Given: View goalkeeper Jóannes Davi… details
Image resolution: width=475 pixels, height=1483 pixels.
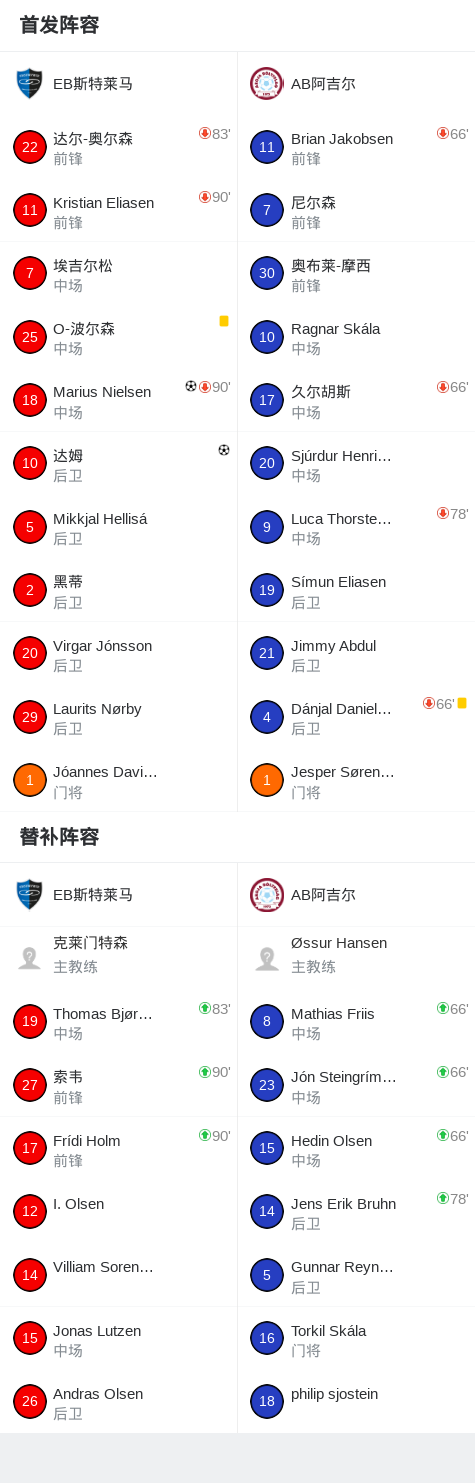Looking at the screenshot, I should (118, 780).
